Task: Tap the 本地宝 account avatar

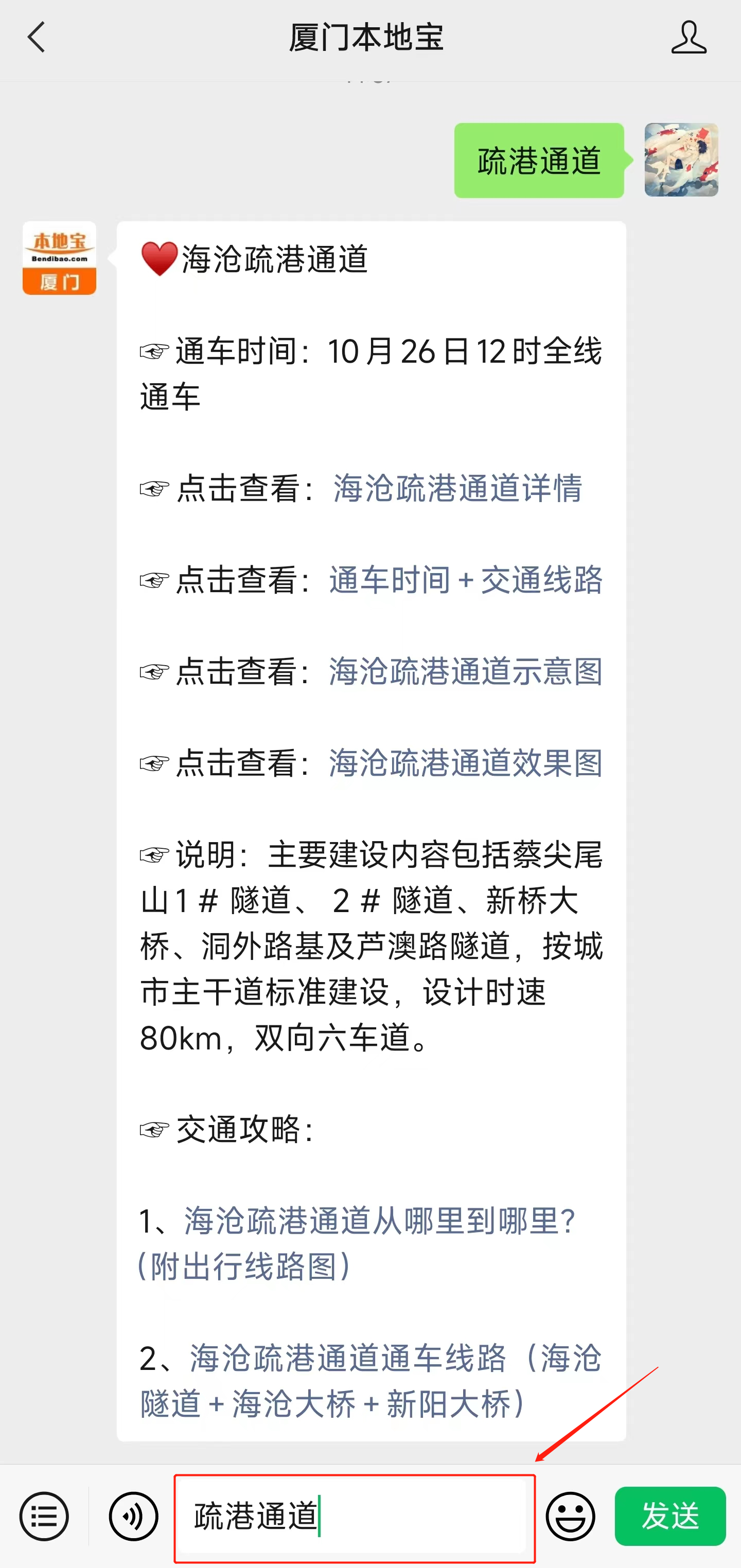Action: (60, 258)
